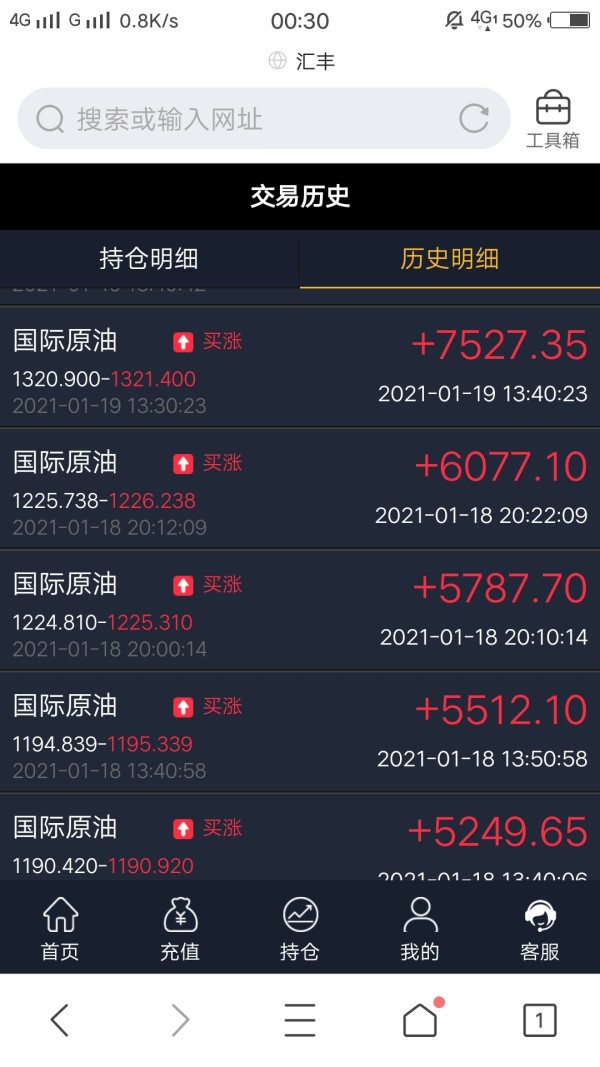Contact 客服 customer service
Screen dimensions: 600x1067
(x=539, y=928)
